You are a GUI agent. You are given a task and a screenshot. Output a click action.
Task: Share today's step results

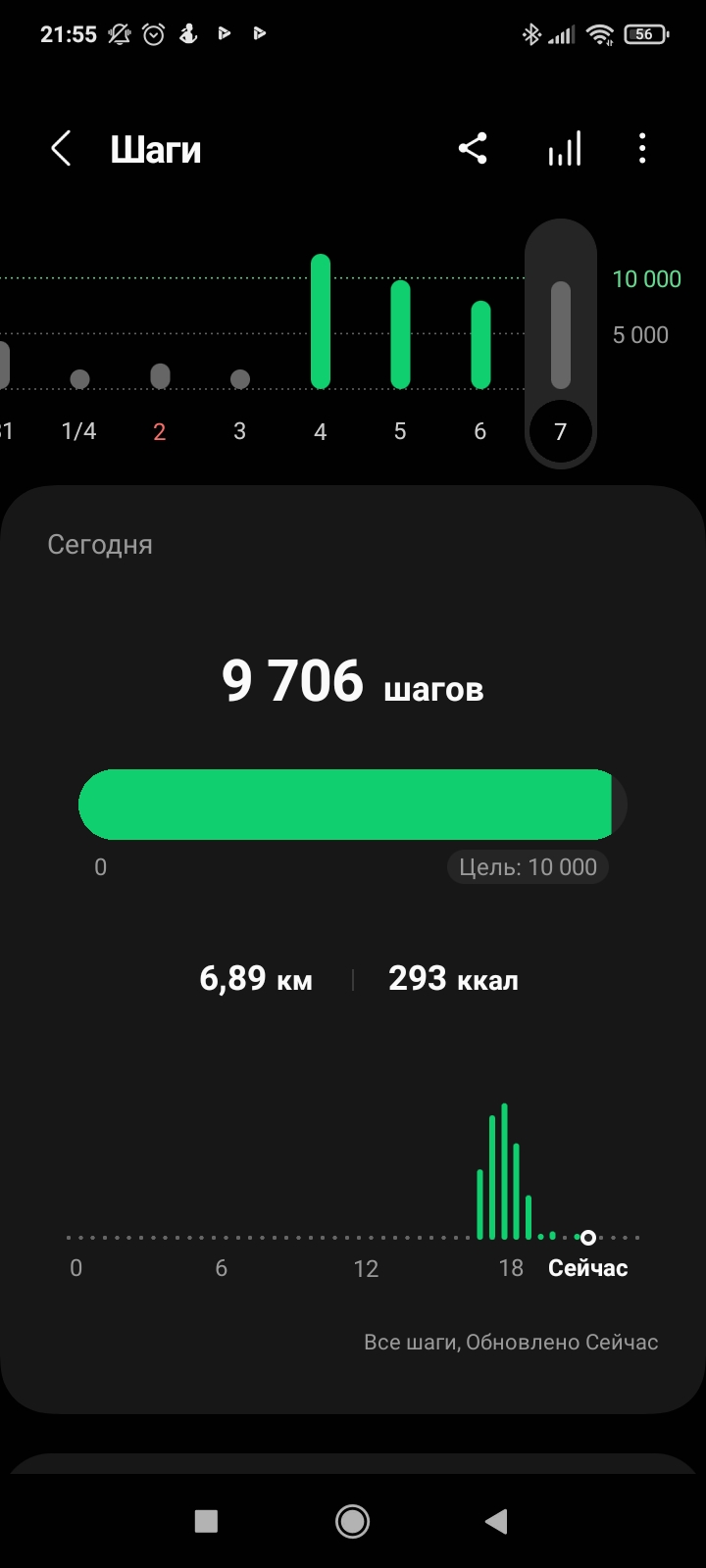[473, 149]
